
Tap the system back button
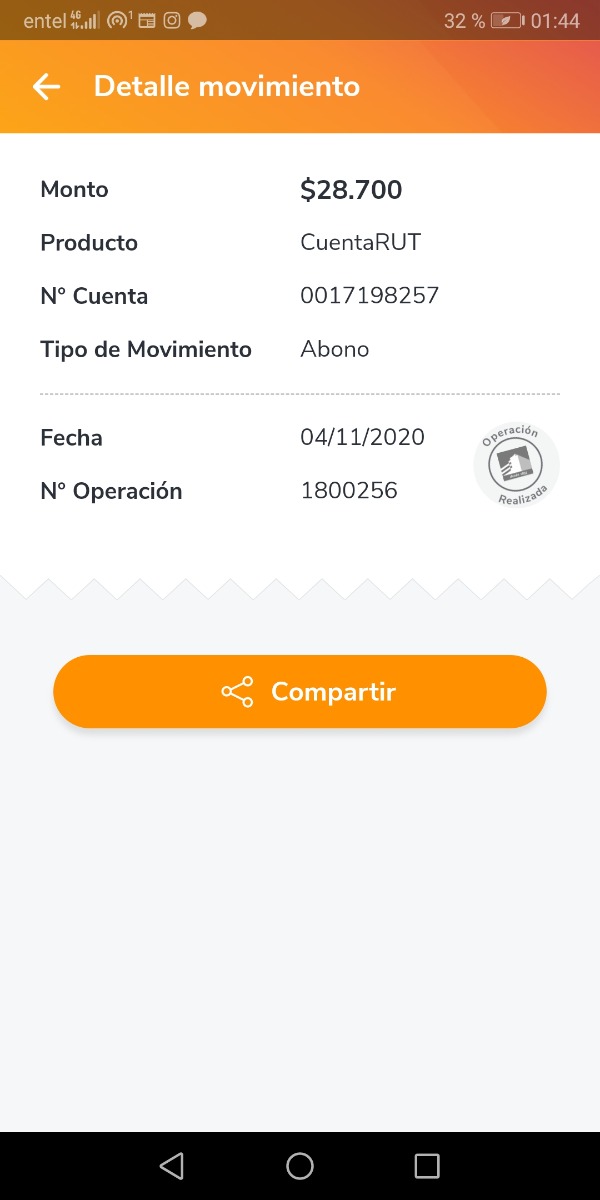click(172, 1165)
